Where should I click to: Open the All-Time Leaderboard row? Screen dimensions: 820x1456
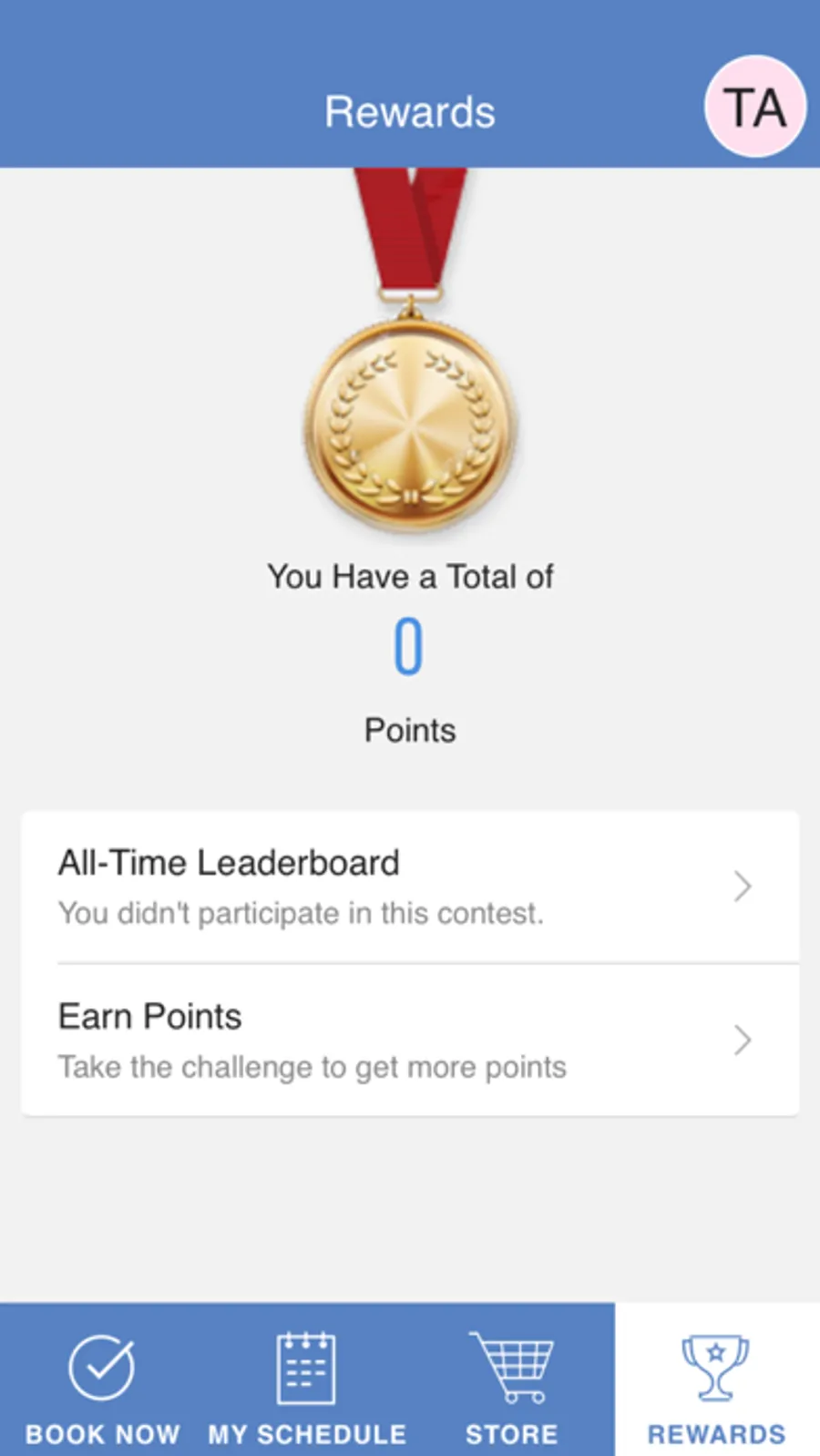pos(410,887)
